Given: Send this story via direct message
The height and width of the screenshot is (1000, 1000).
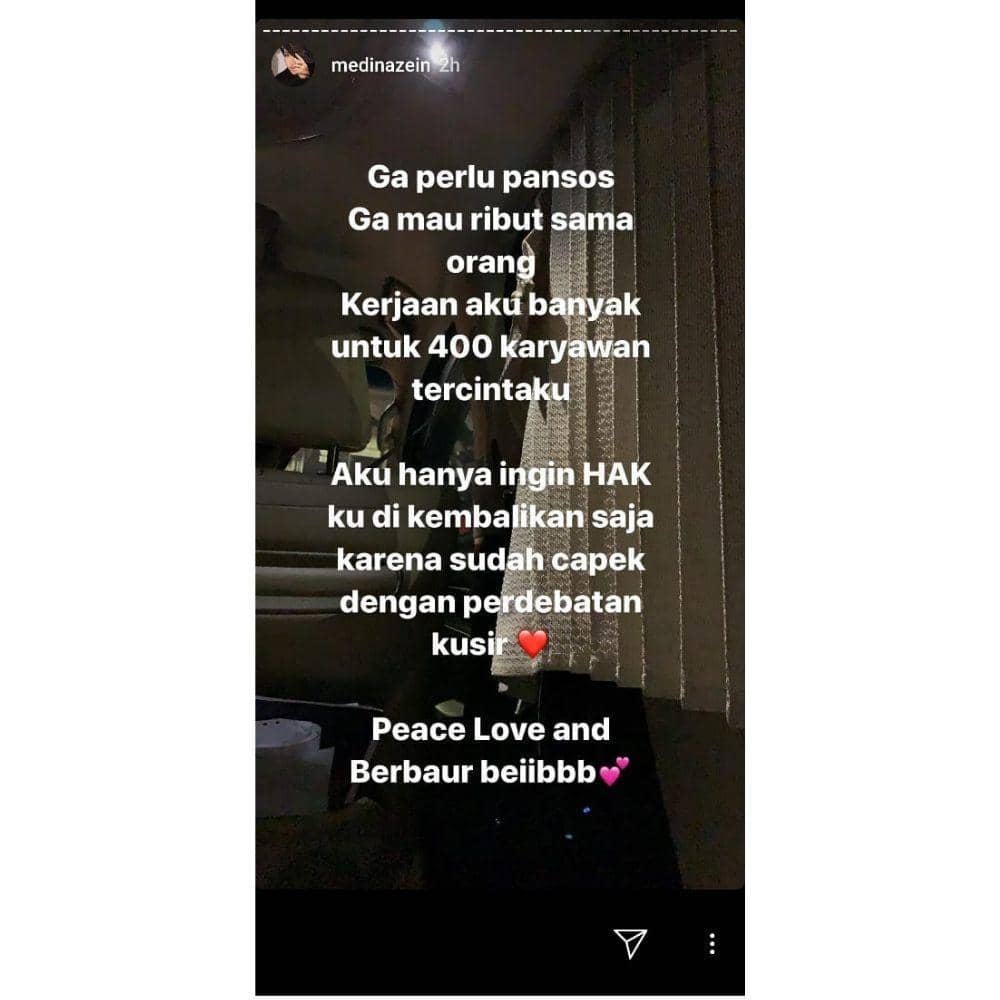Looking at the screenshot, I should point(628,942).
